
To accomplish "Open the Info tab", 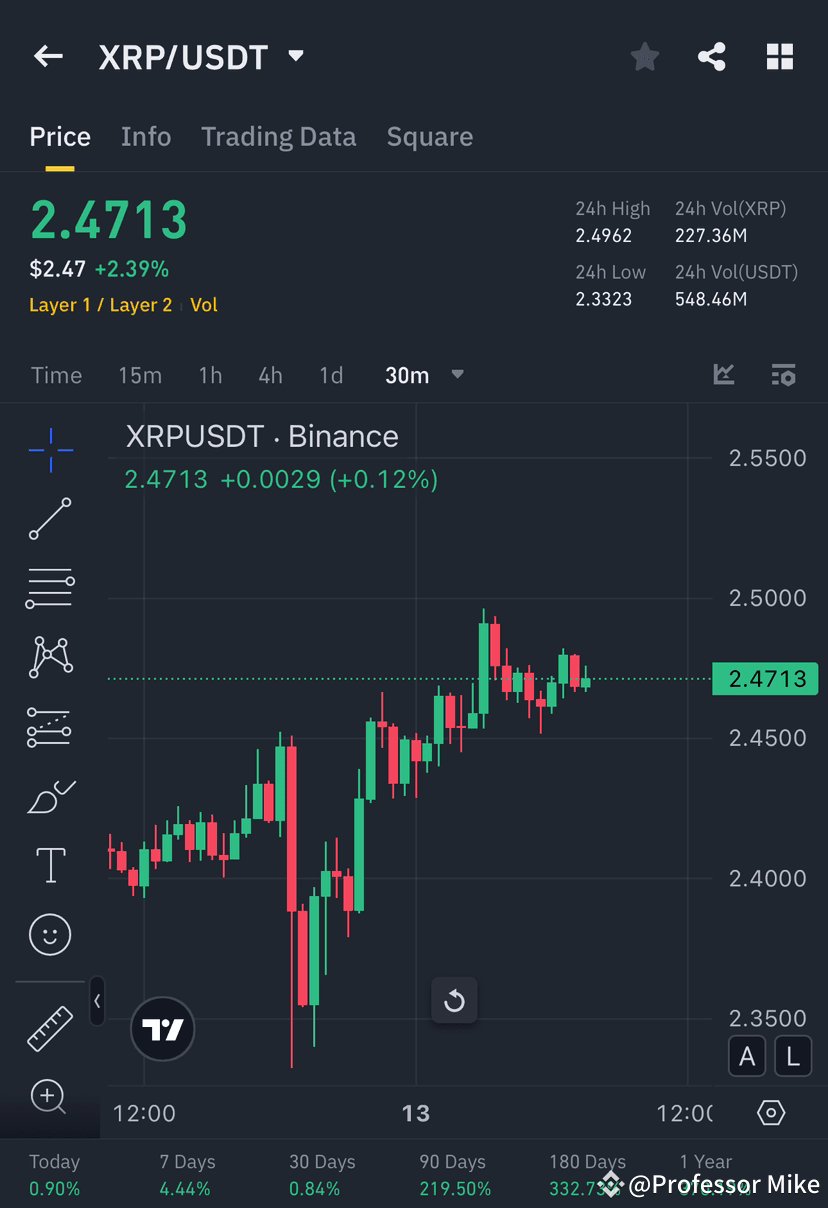I will click(146, 136).
